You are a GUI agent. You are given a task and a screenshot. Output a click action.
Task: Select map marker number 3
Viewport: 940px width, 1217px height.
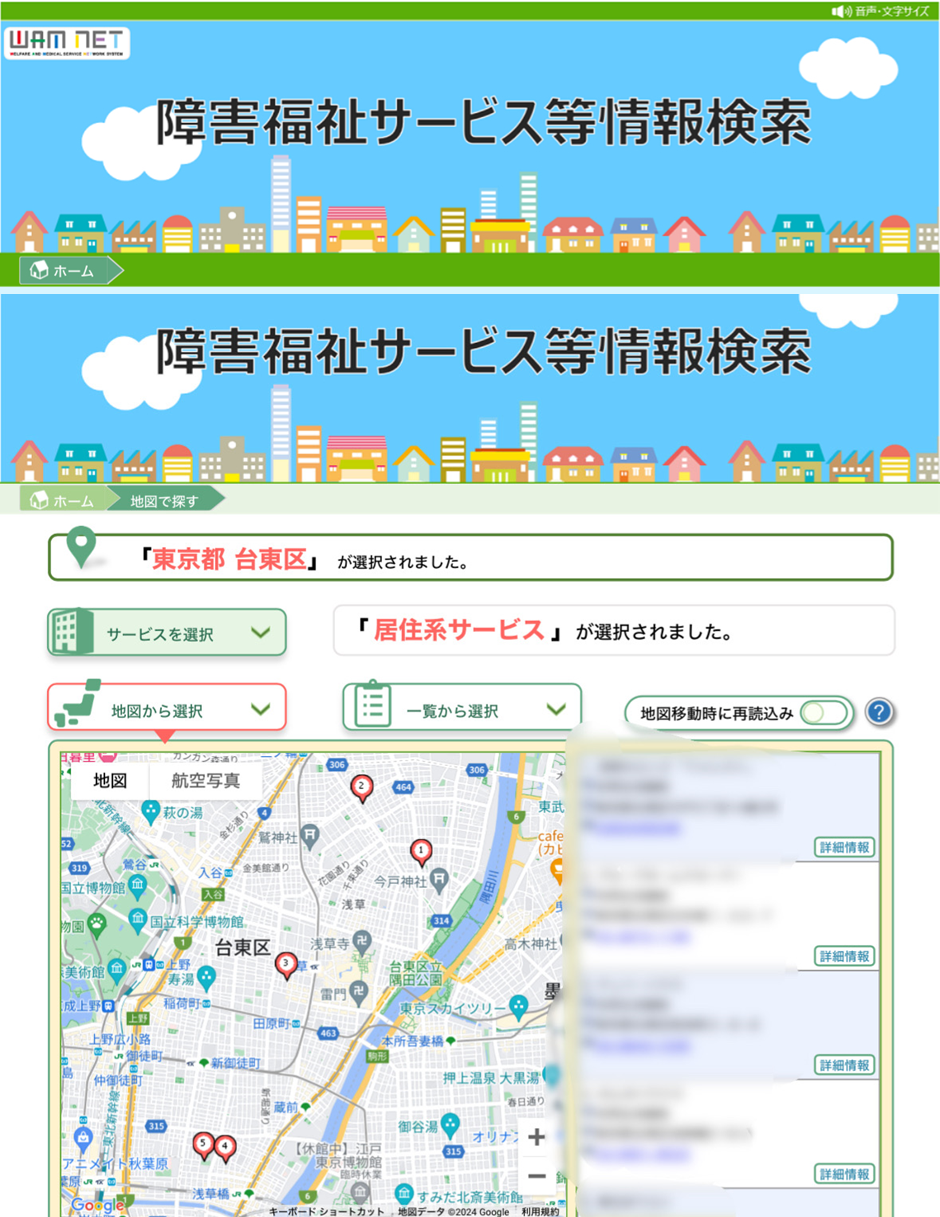click(286, 965)
